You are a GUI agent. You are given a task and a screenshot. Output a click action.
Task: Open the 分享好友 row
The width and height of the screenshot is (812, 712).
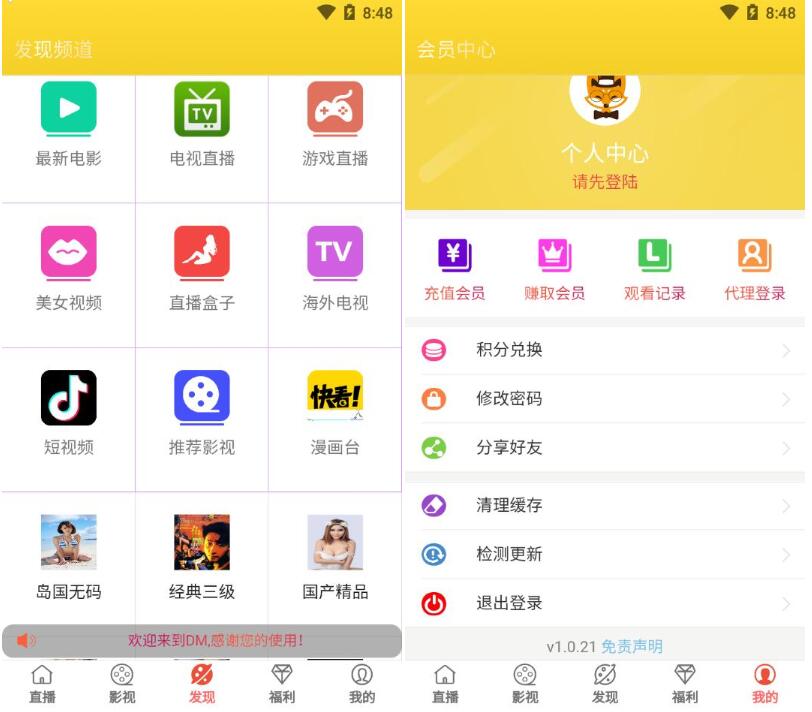[x=604, y=448]
